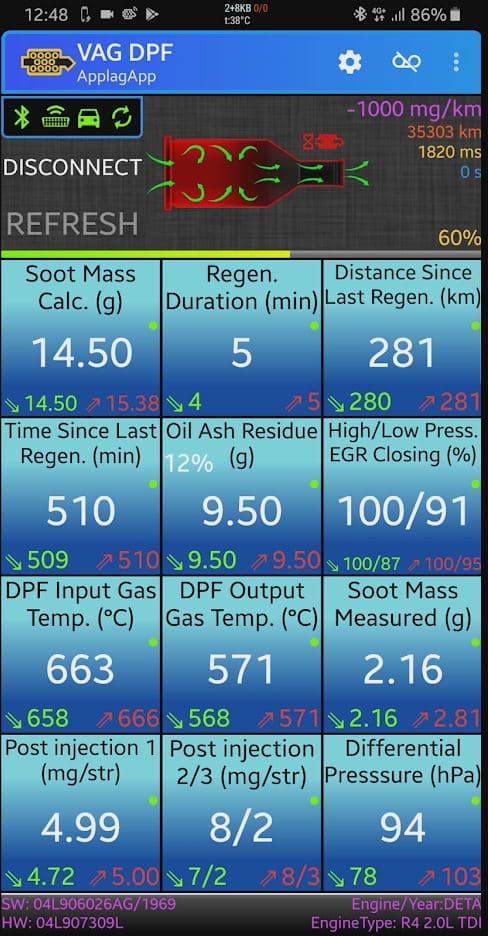
Task: Tap the REFRESH button
Action: [72, 223]
